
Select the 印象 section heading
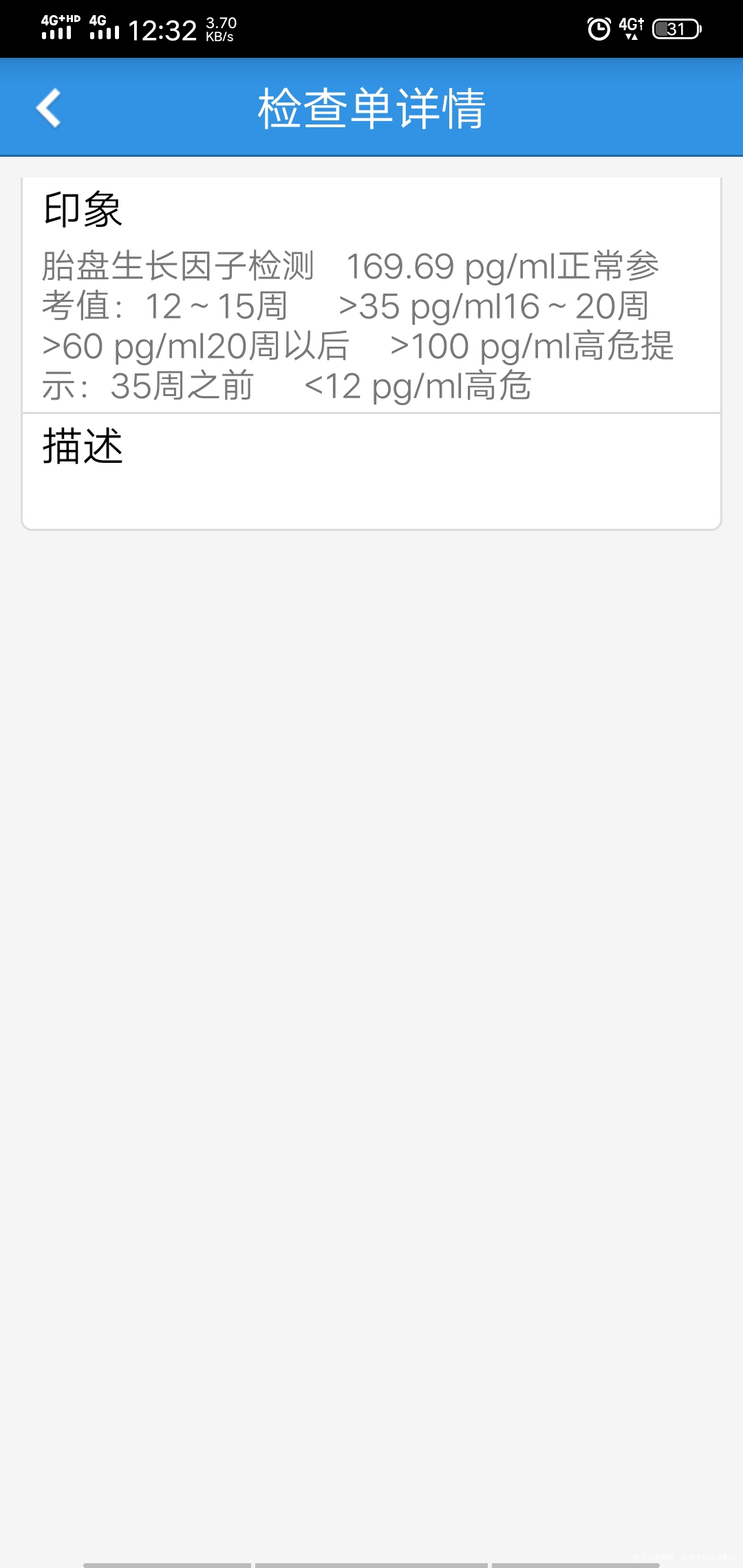point(83,210)
